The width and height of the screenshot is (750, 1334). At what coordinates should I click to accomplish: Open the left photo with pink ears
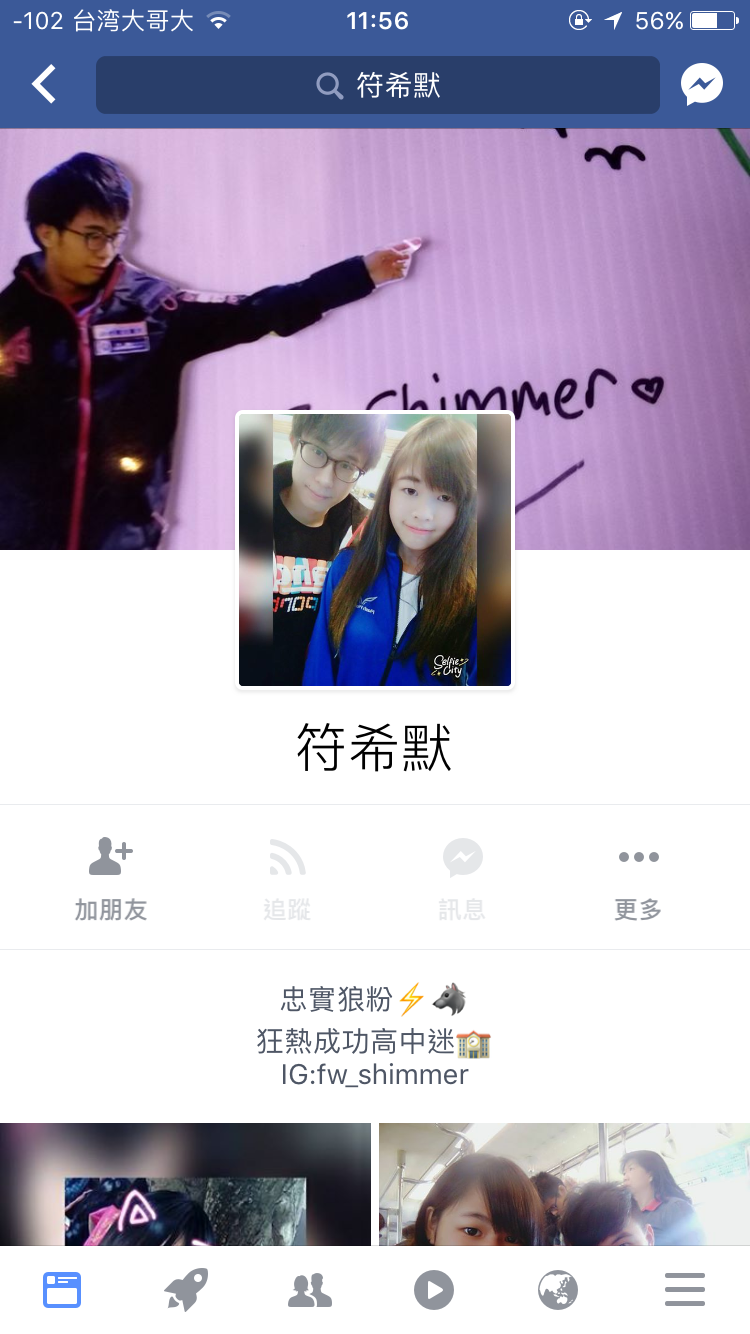[x=185, y=1185]
